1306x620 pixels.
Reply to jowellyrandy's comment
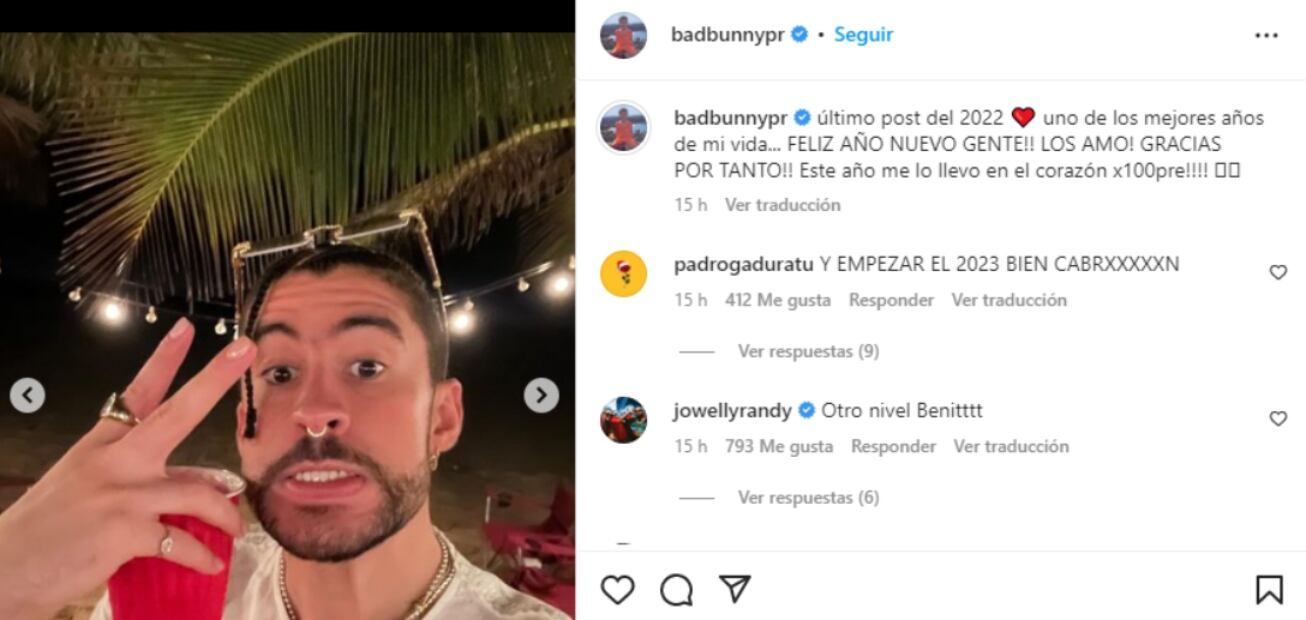(x=893, y=446)
